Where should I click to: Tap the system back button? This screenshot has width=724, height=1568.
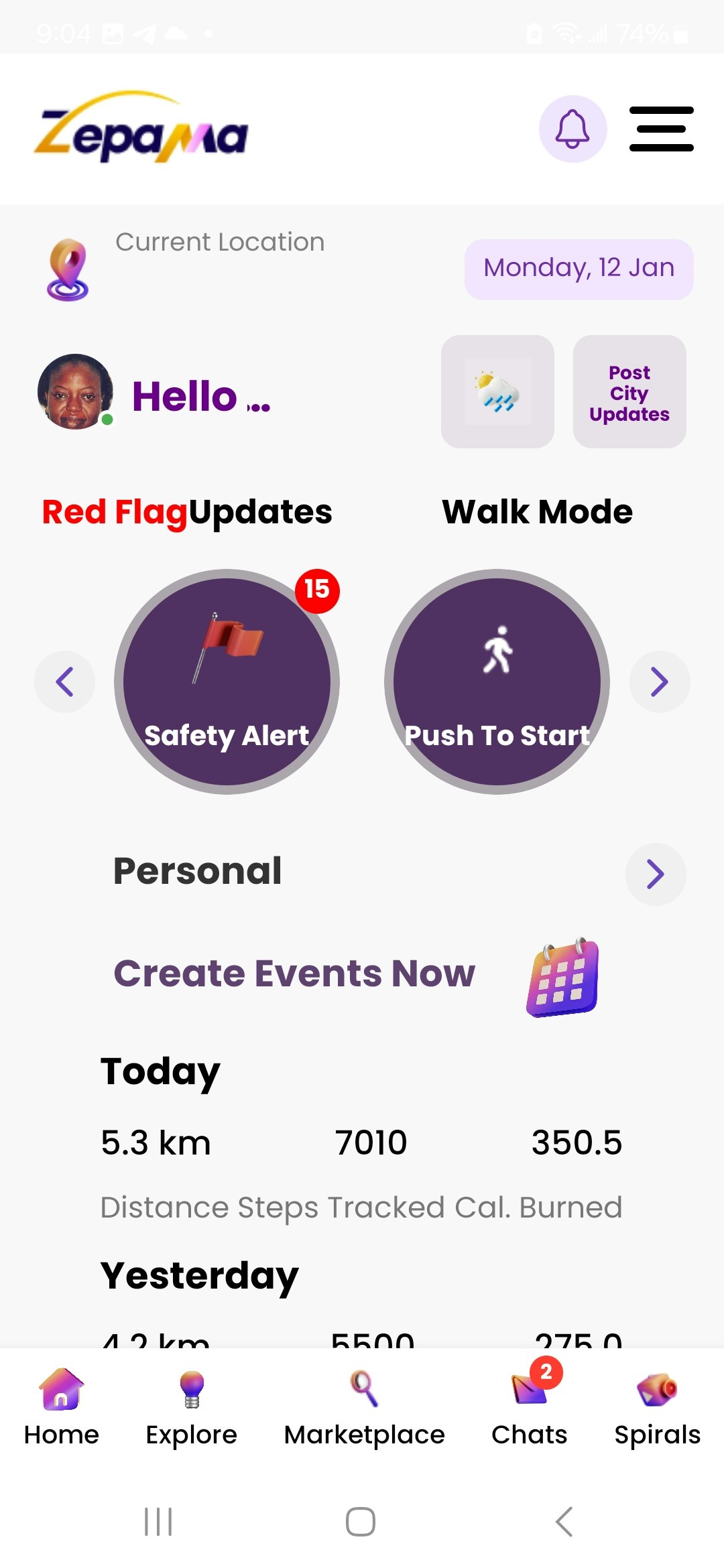tap(564, 1521)
